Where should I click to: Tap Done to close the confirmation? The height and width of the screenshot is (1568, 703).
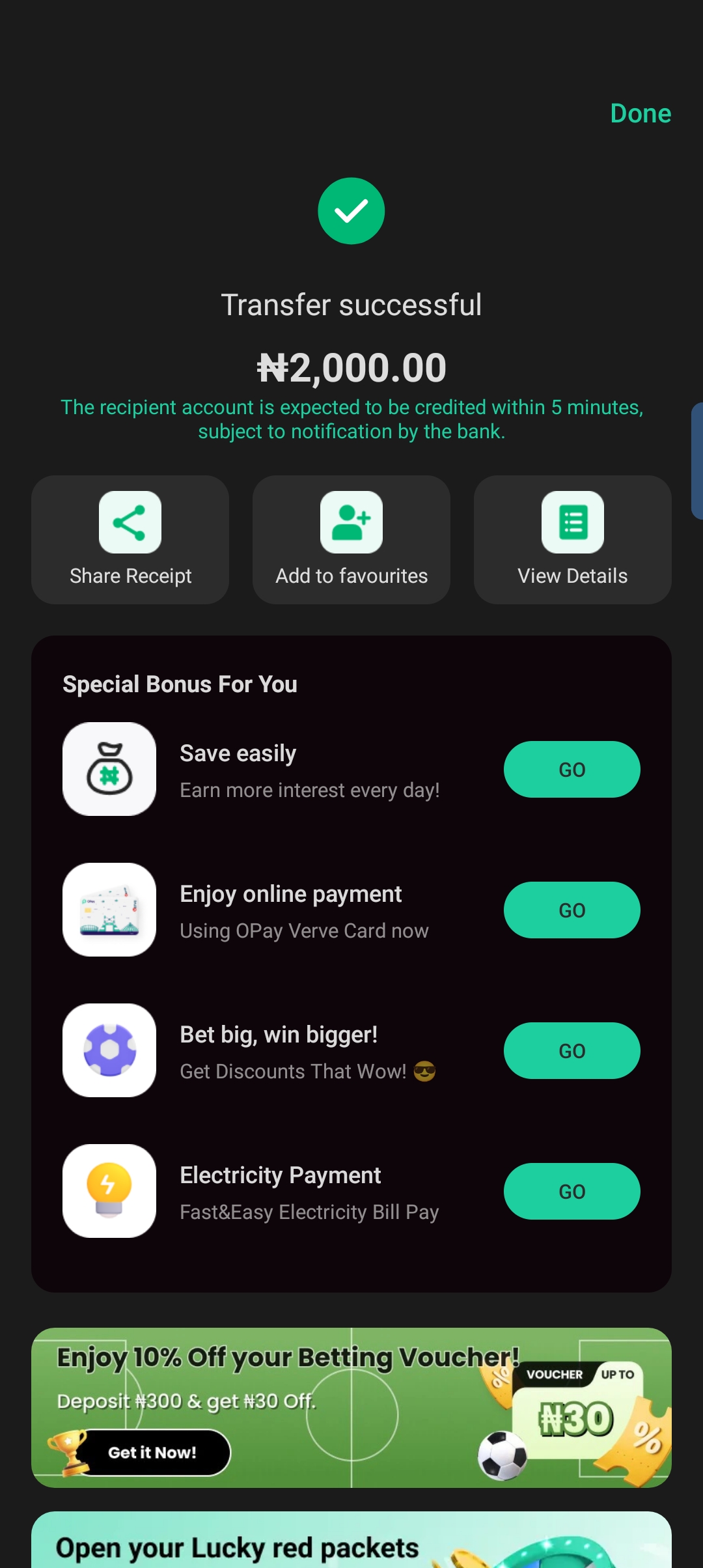[x=641, y=113]
